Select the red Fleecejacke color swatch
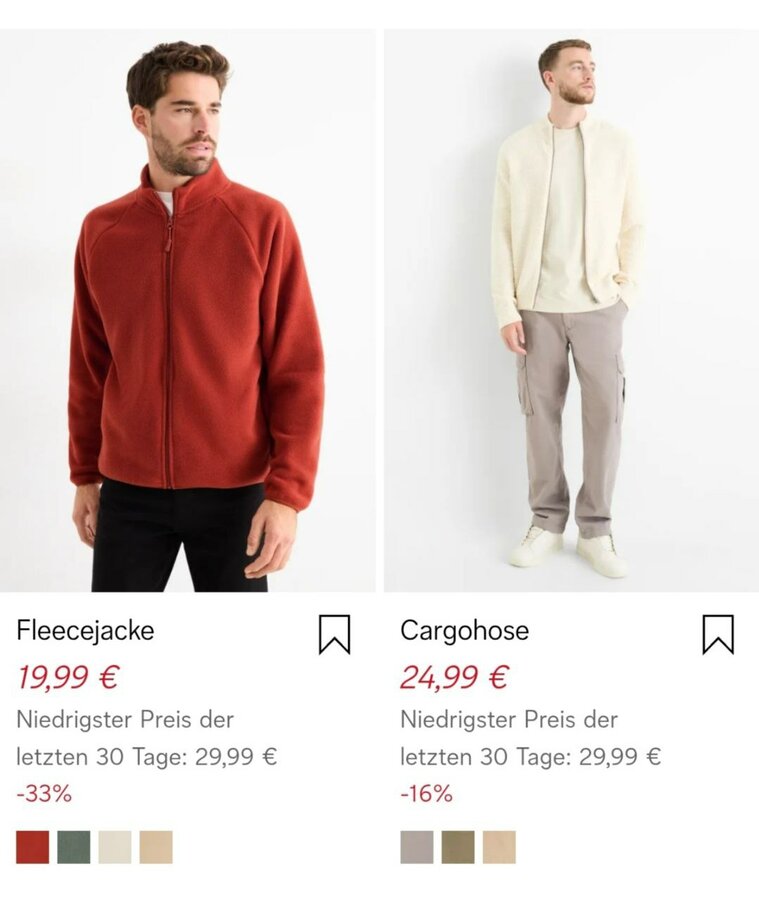This screenshot has height=900, width=759. [32, 847]
